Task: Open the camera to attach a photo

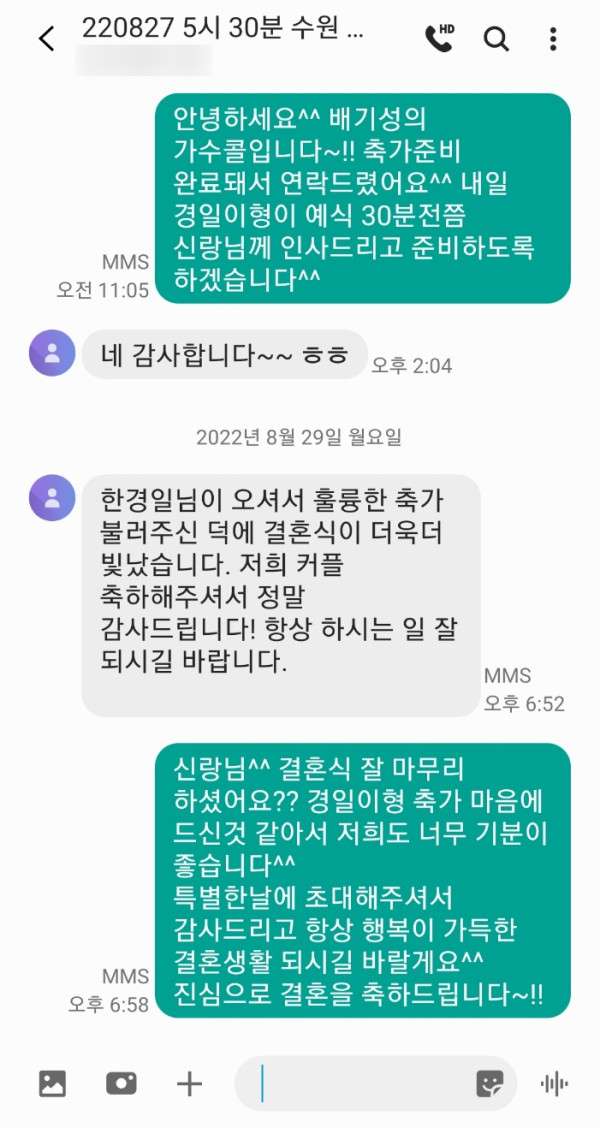Action: click(121, 1083)
